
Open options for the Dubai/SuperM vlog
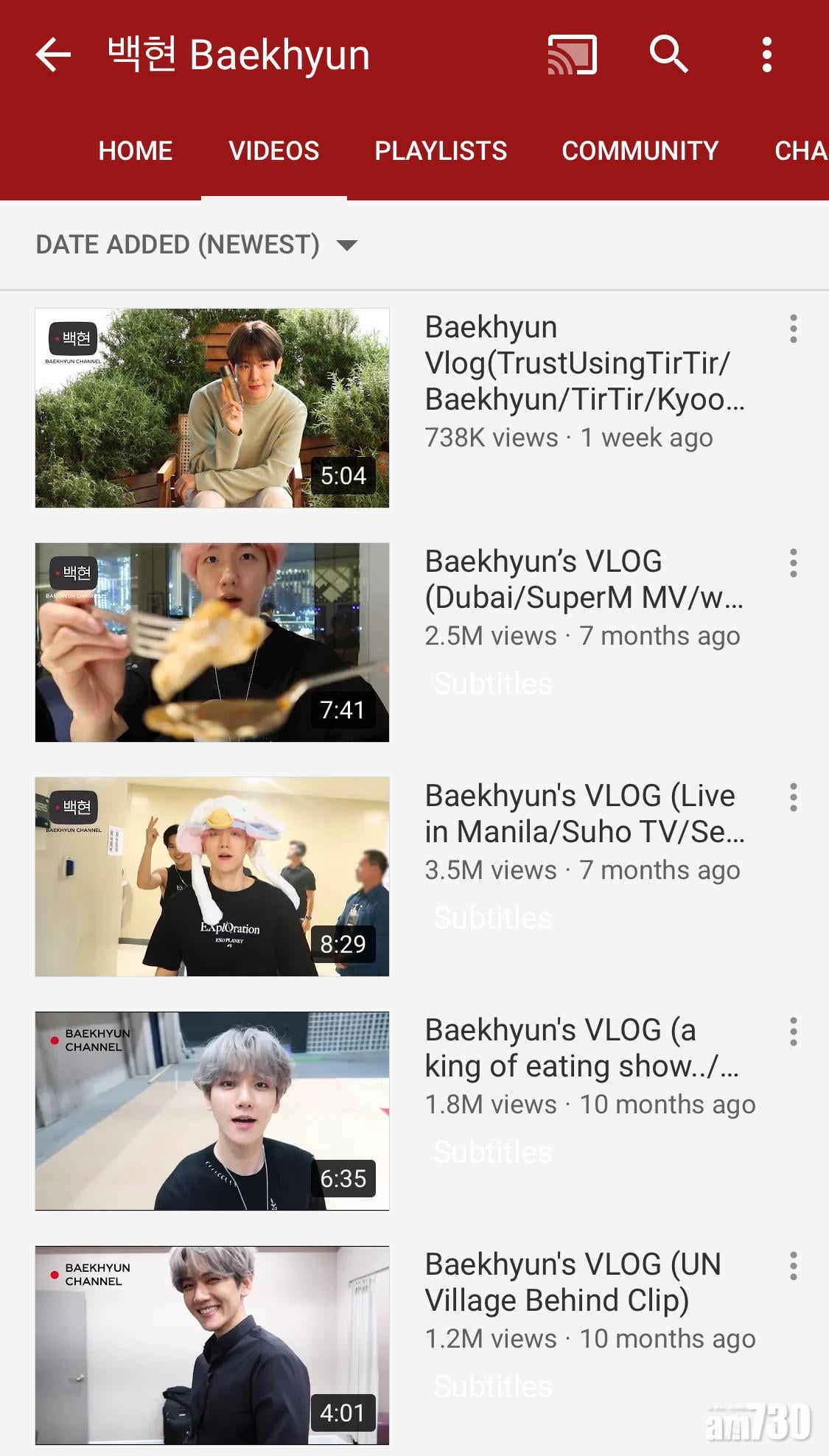[793, 563]
